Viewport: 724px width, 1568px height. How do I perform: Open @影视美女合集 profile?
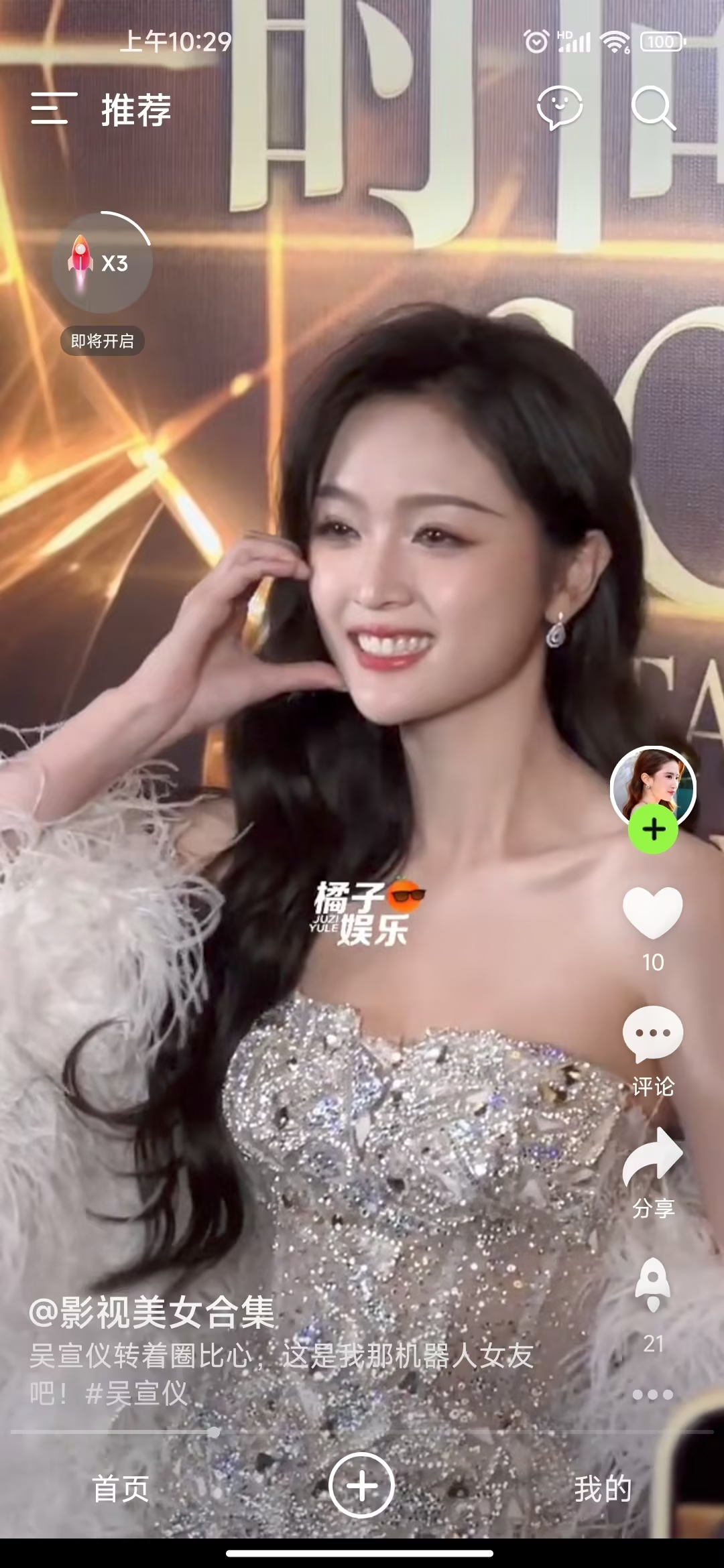tap(152, 1312)
